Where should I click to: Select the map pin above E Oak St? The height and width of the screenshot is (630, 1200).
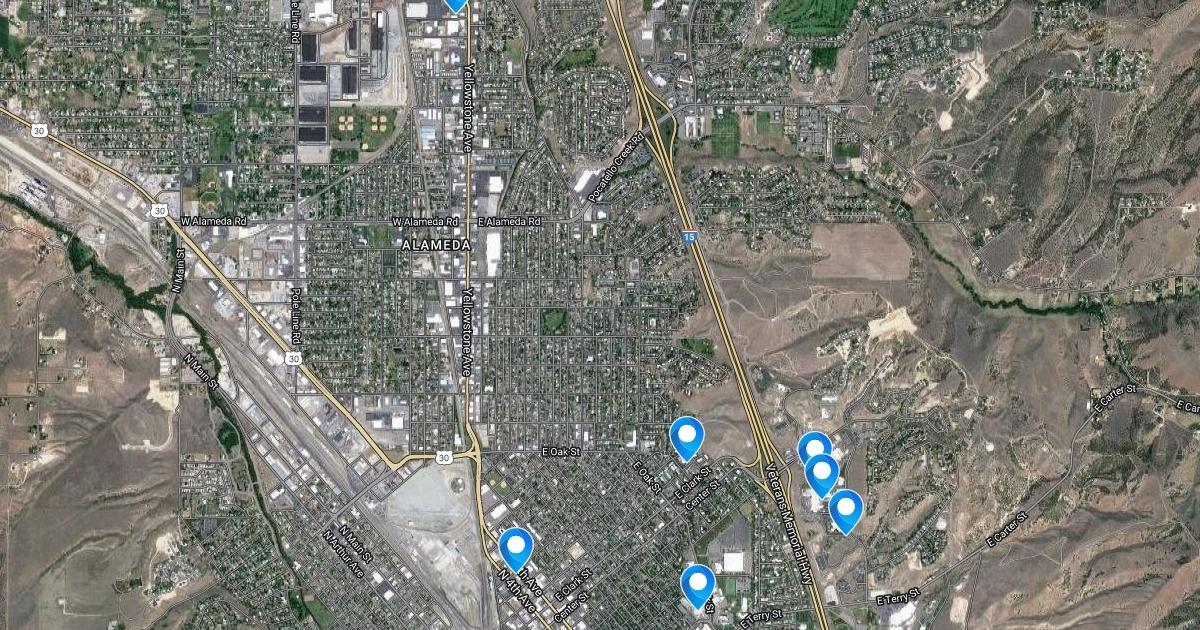(687, 436)
